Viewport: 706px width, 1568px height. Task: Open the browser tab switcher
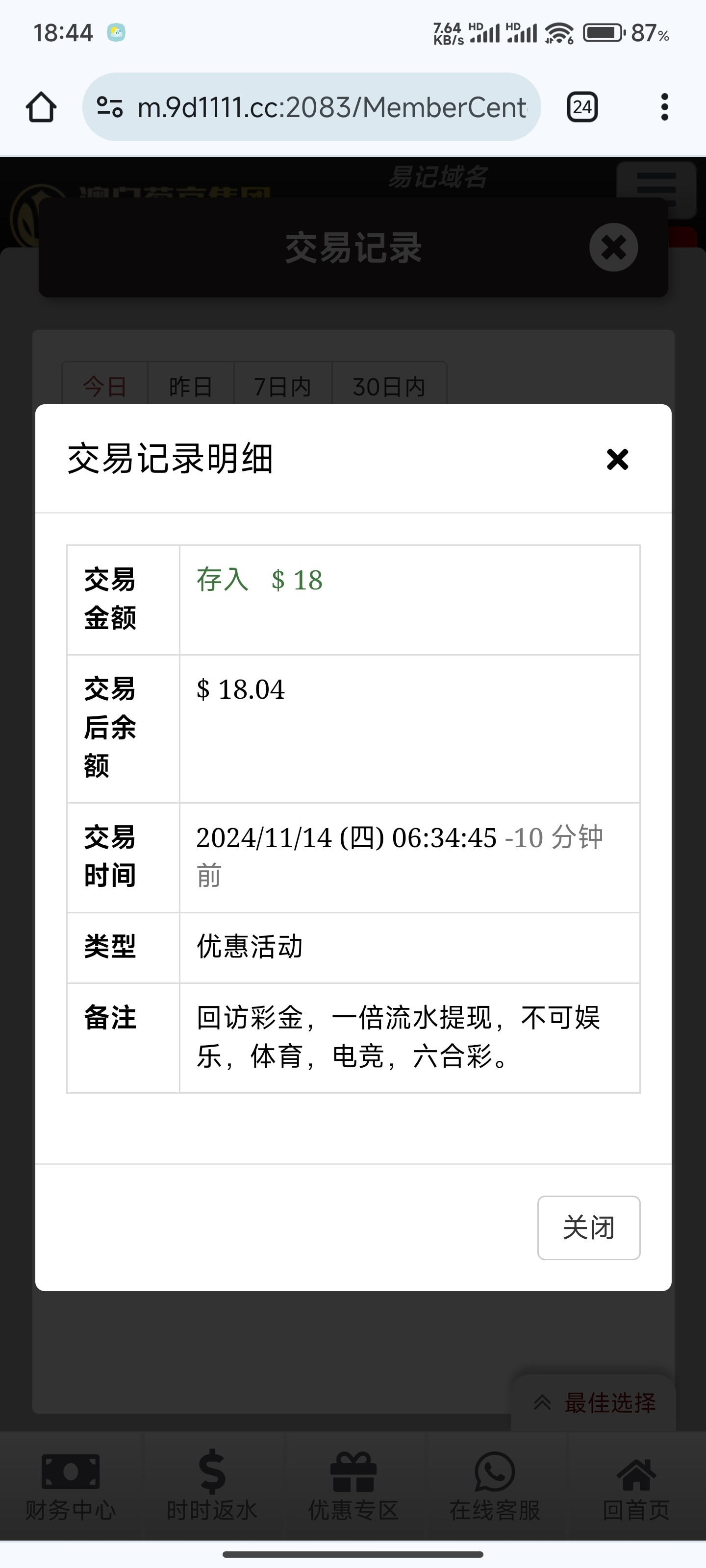click(582, 107)
